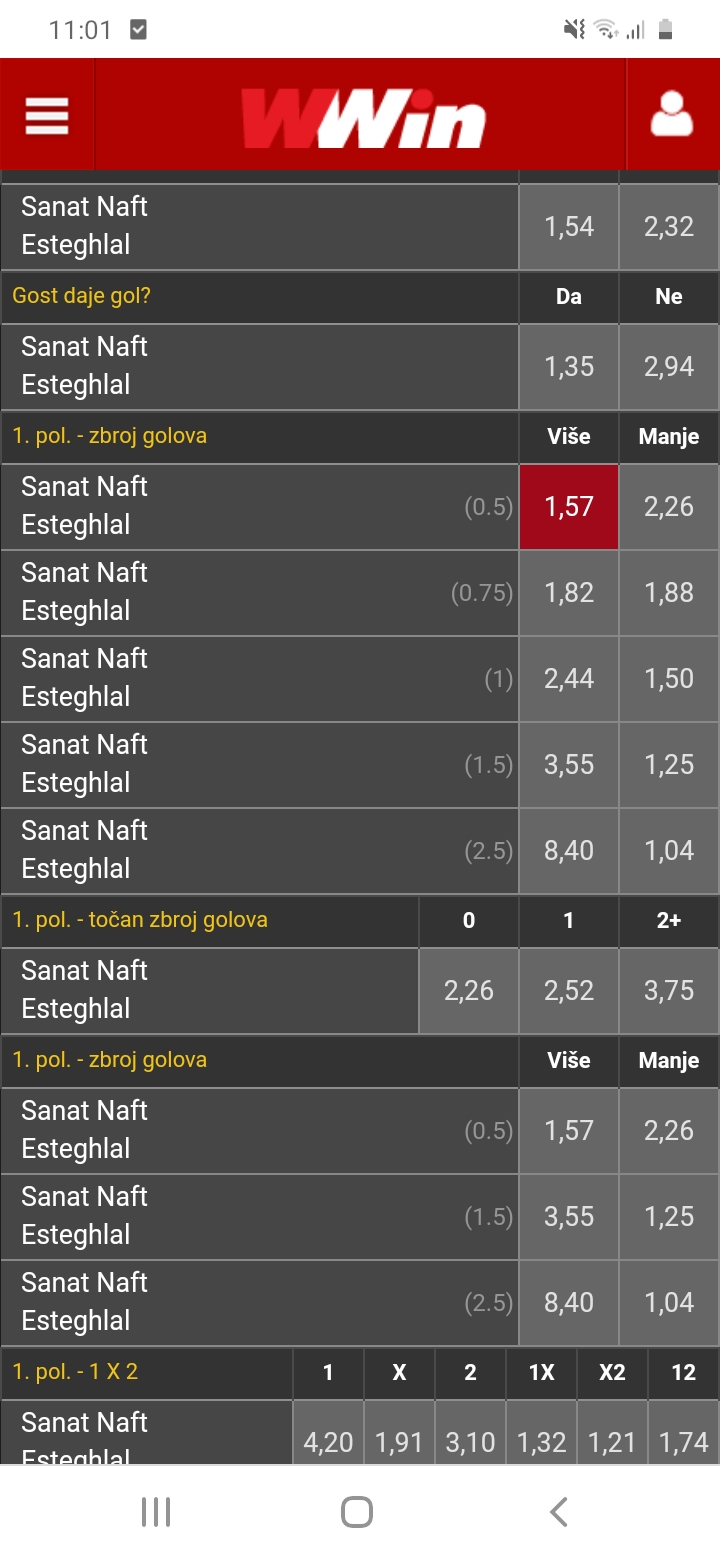Image resolution: width=720 pixels, height=1560 pixels.
Task: Select Više 1,82 for the 0.75 line
Action: [569, 593]
